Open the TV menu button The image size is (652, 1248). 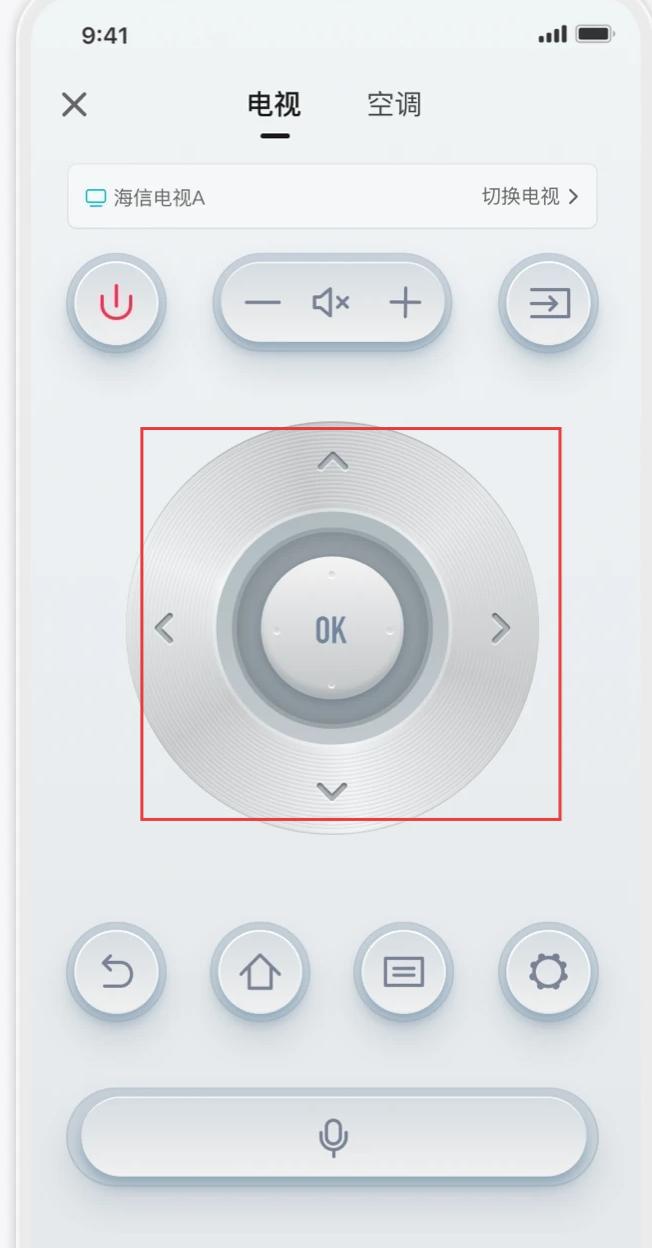click(x=403, y=971)
